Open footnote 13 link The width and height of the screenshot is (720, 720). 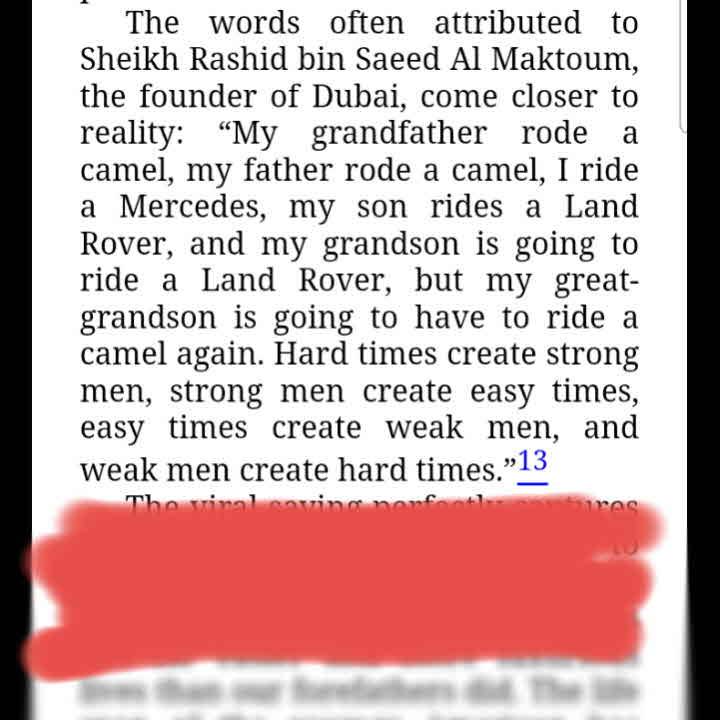coord(533,464)
